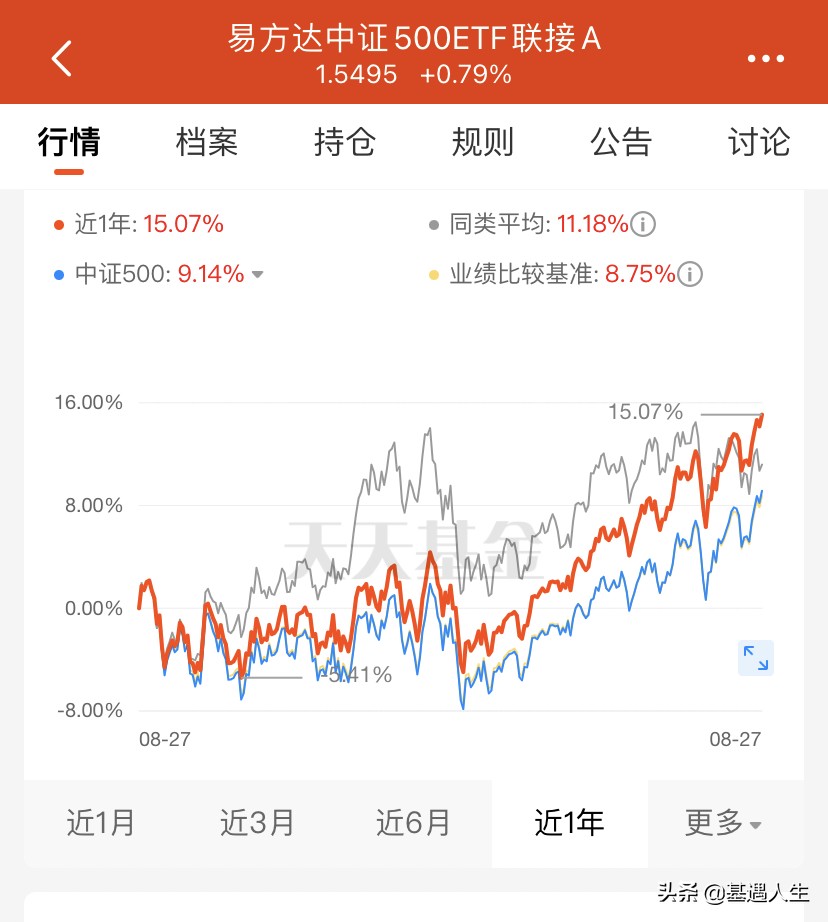Image resolution: width=828 pixels, height=922 pixels.
Task: Expand the chart to fullscreen
Action: pos(755,658)
